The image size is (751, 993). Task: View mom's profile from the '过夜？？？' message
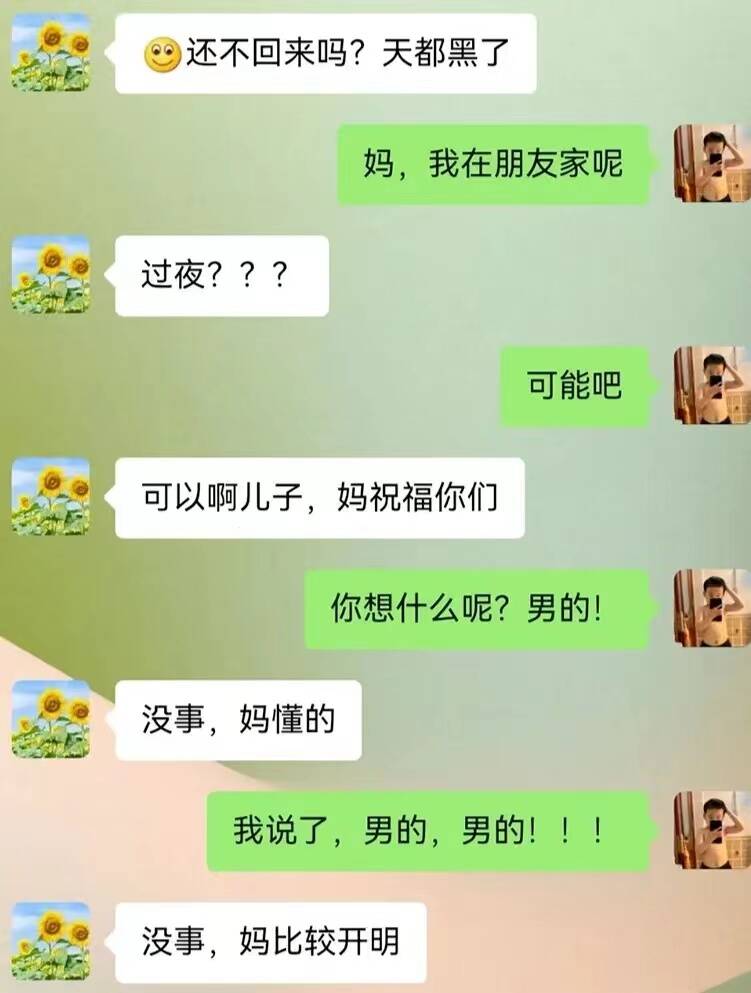(x=51, y=275)
